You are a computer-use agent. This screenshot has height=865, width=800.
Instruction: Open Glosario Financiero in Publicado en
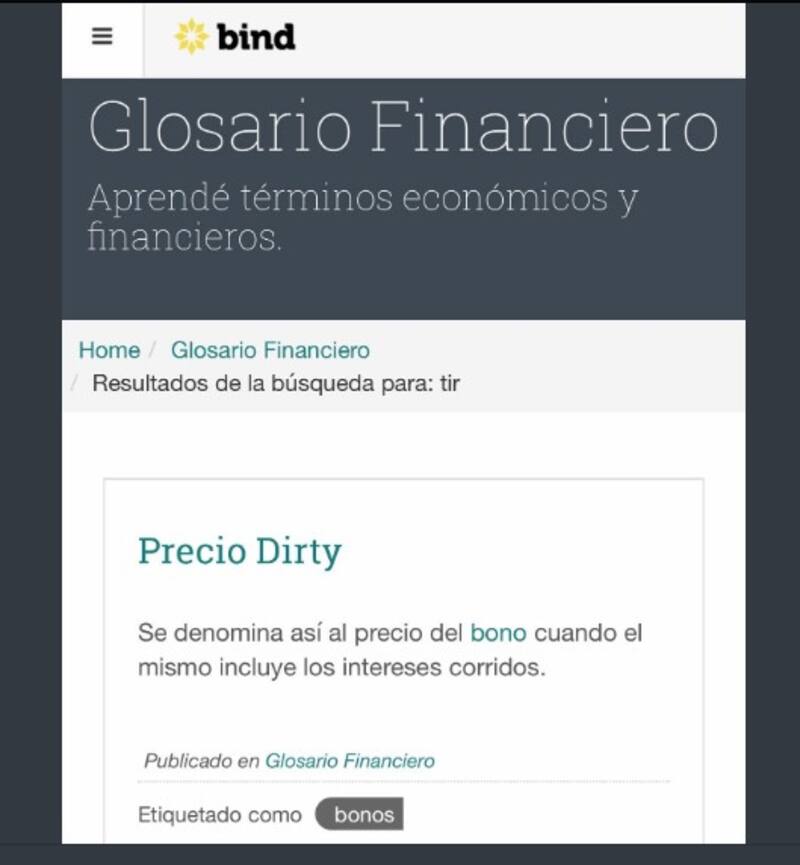point(349,761)
